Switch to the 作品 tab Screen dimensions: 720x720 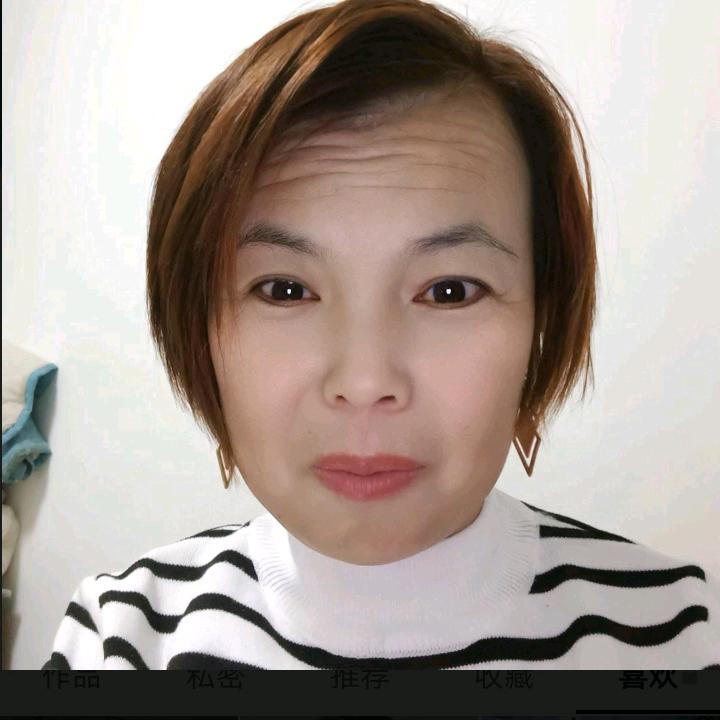coord(71,681)
